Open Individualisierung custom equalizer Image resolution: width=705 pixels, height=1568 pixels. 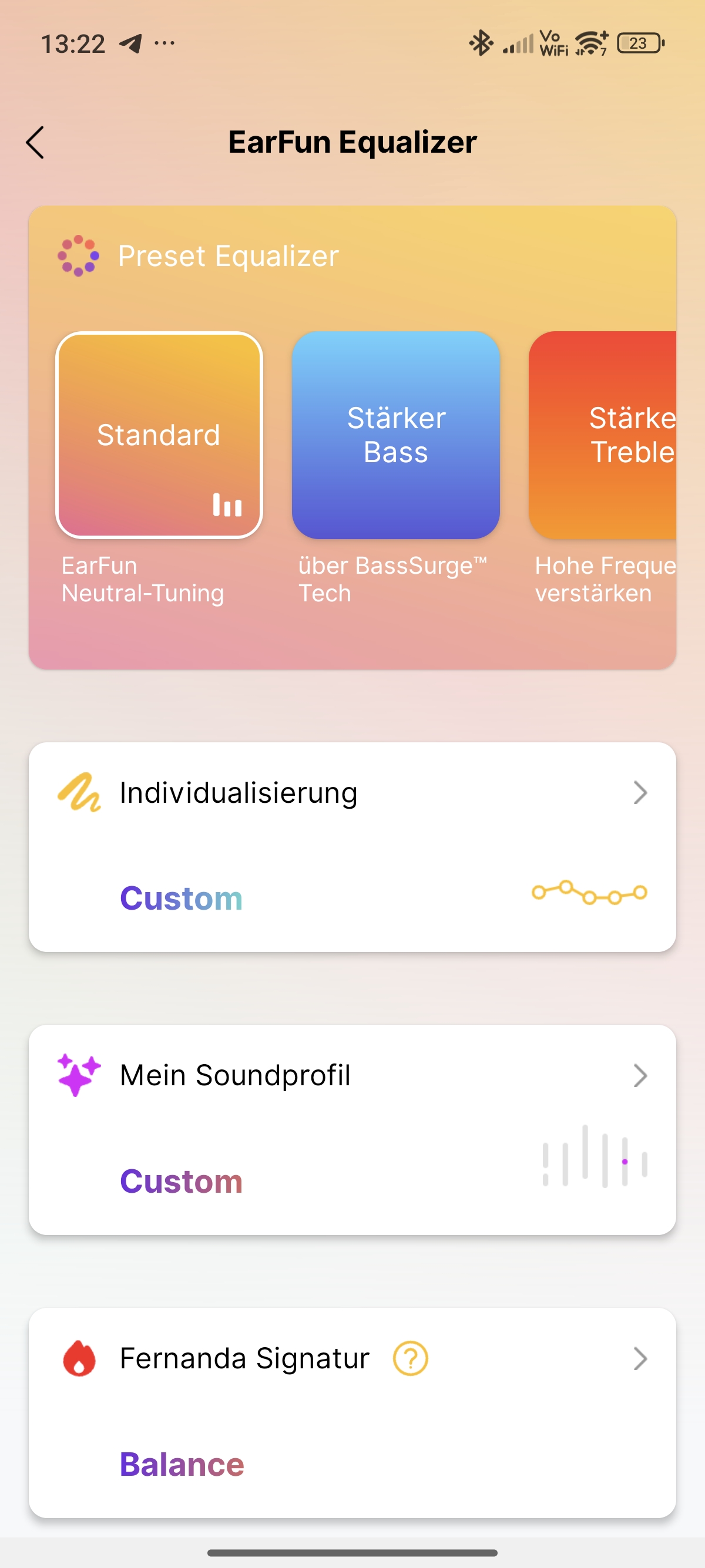pos(352,847)
